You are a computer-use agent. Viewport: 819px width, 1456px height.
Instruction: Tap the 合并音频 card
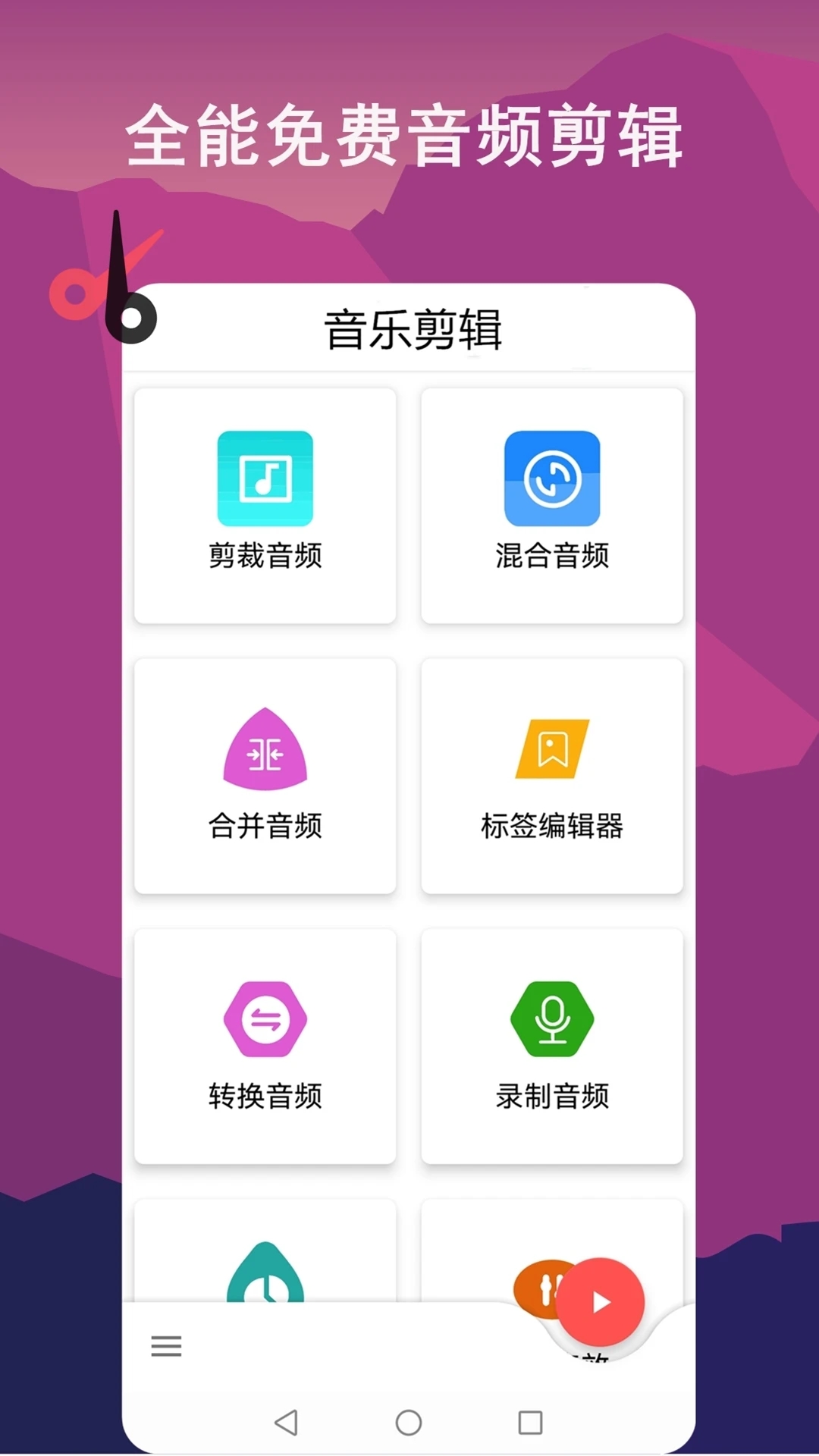coord(265,775)
